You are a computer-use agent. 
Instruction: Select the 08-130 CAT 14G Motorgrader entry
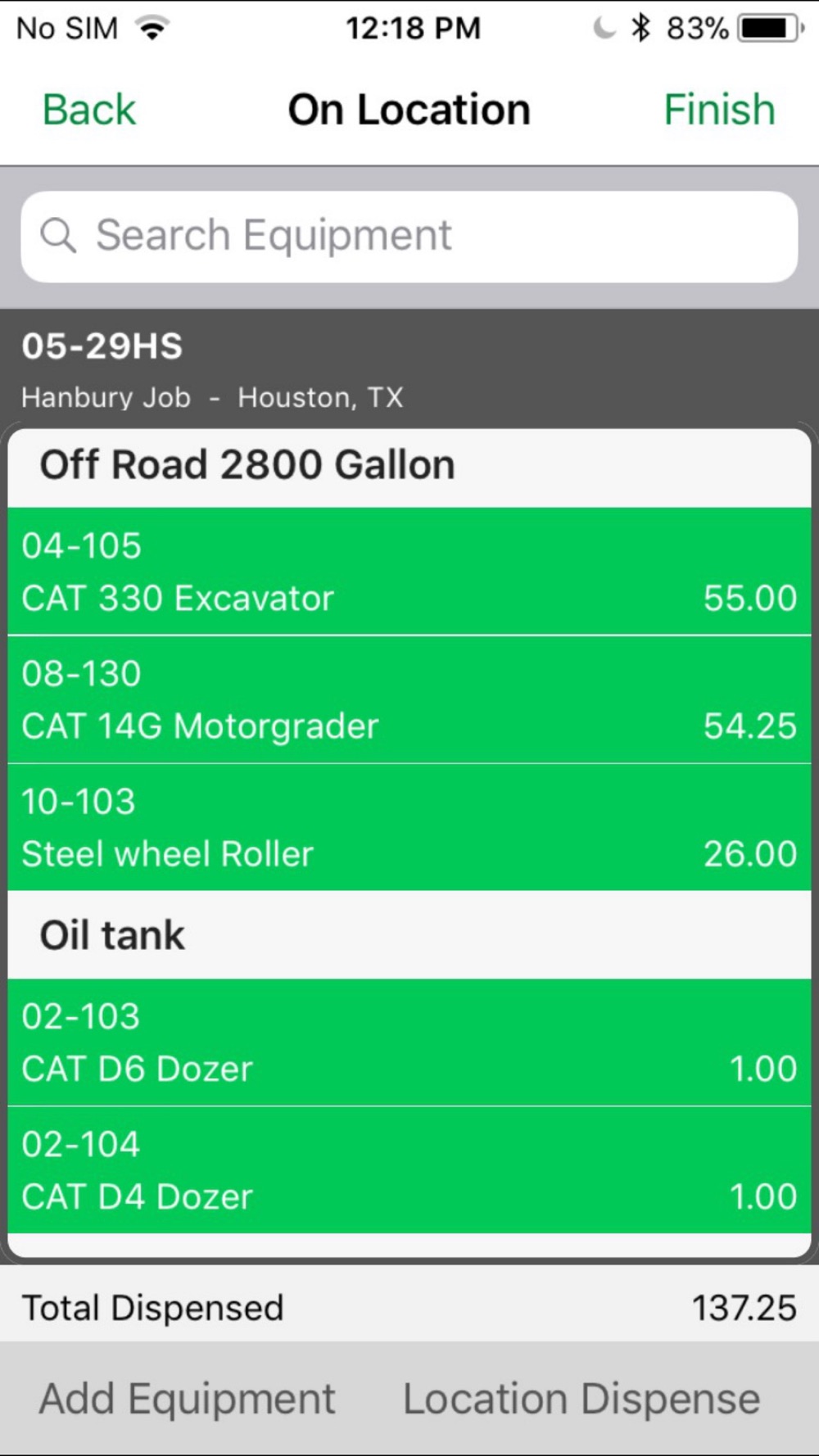409,699
